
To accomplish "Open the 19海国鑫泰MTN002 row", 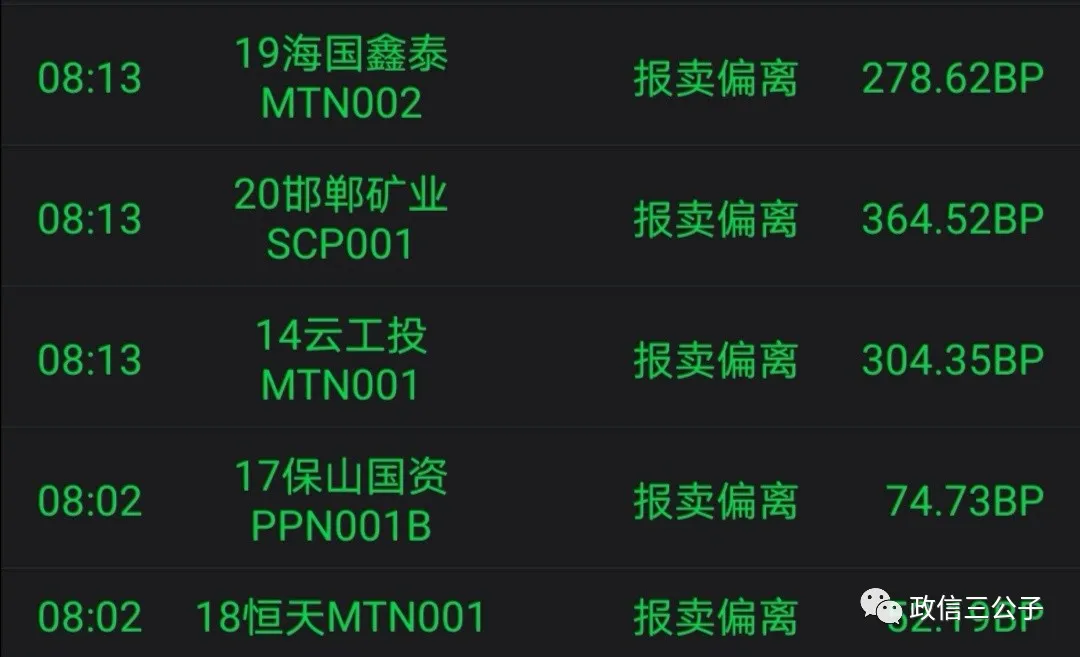I will [341, 78].
